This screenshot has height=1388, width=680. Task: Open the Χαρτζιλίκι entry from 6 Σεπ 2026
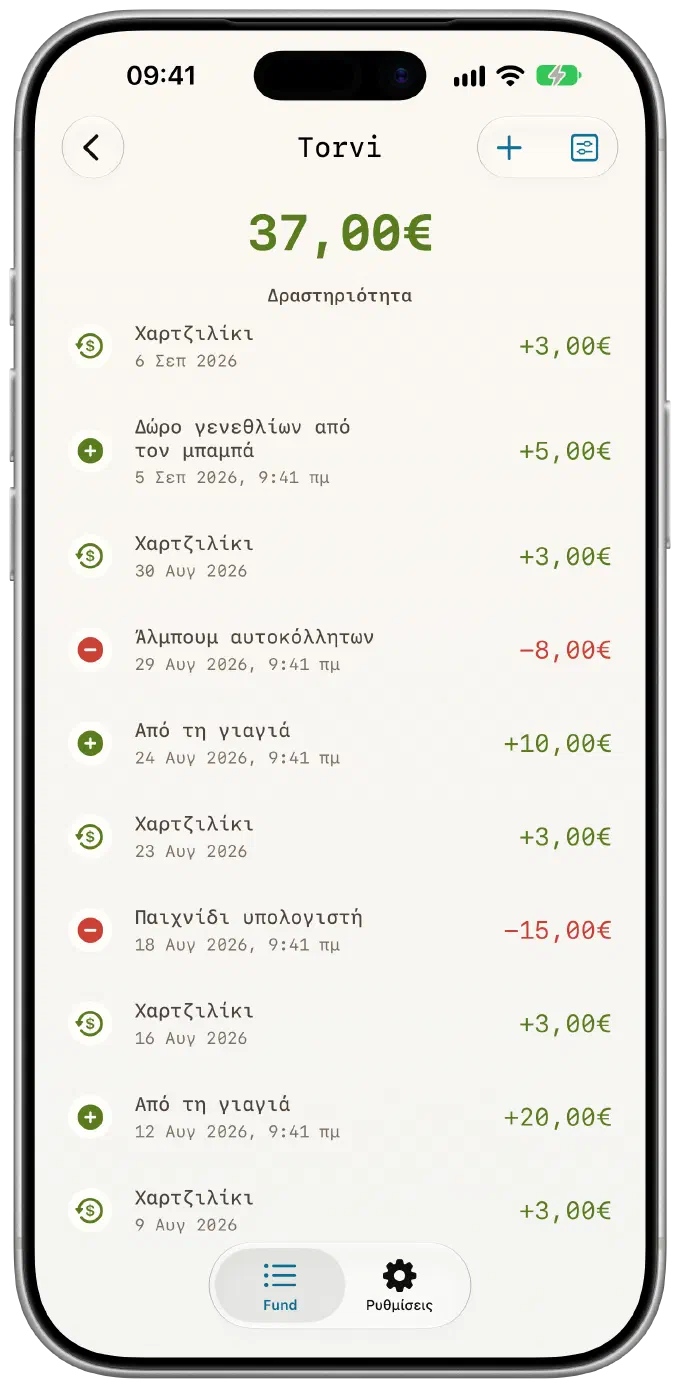[340, 346]
